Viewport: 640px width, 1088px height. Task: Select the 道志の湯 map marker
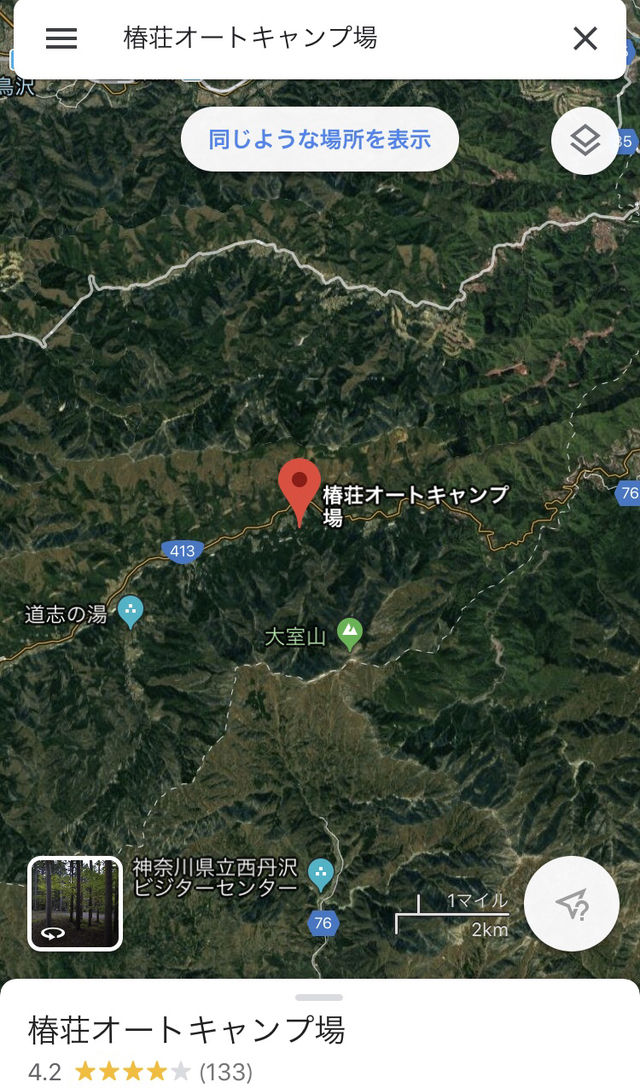[130, 612]
